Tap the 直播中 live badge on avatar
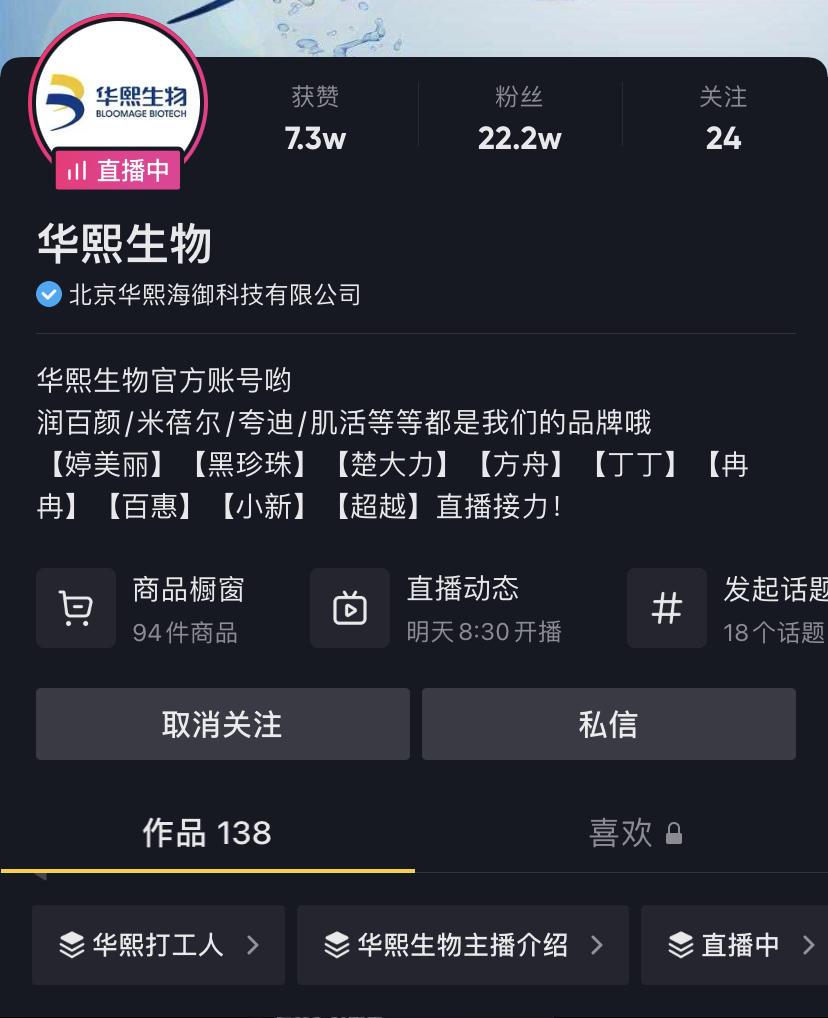 tap(118, 170)
